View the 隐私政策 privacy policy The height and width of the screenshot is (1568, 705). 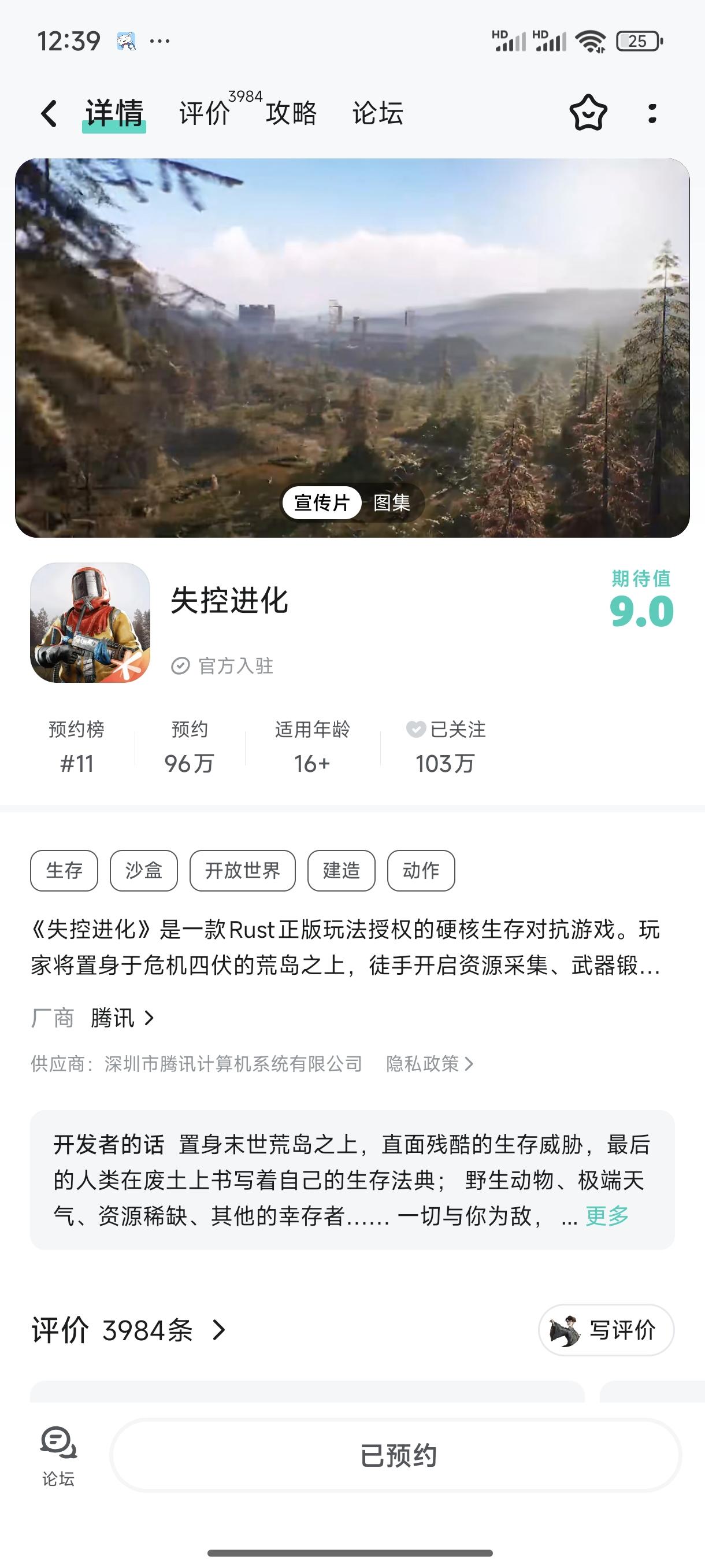[x=429, y=1063]
